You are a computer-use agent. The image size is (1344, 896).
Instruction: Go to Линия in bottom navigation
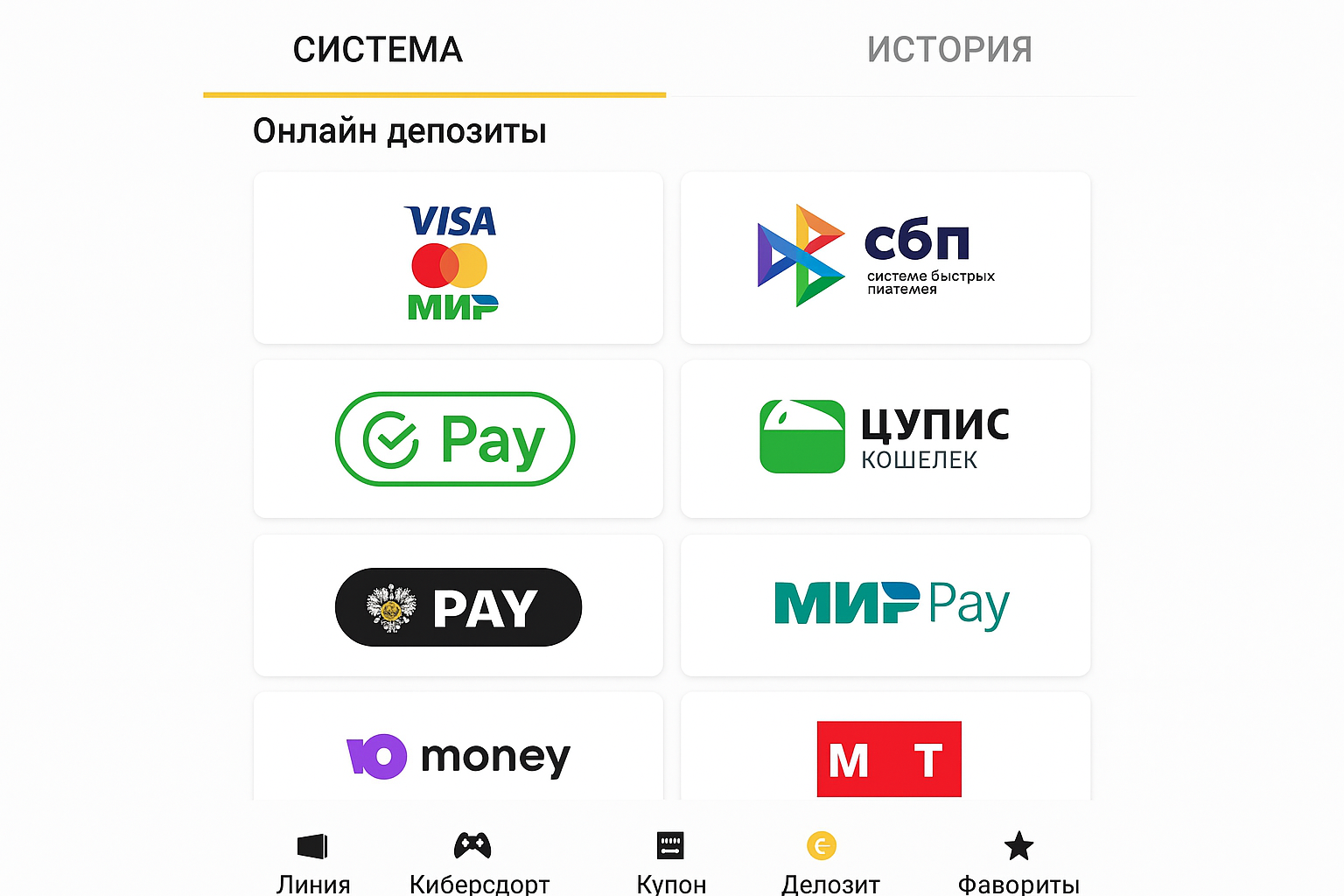pyautogui.click(x=312, y=863)
